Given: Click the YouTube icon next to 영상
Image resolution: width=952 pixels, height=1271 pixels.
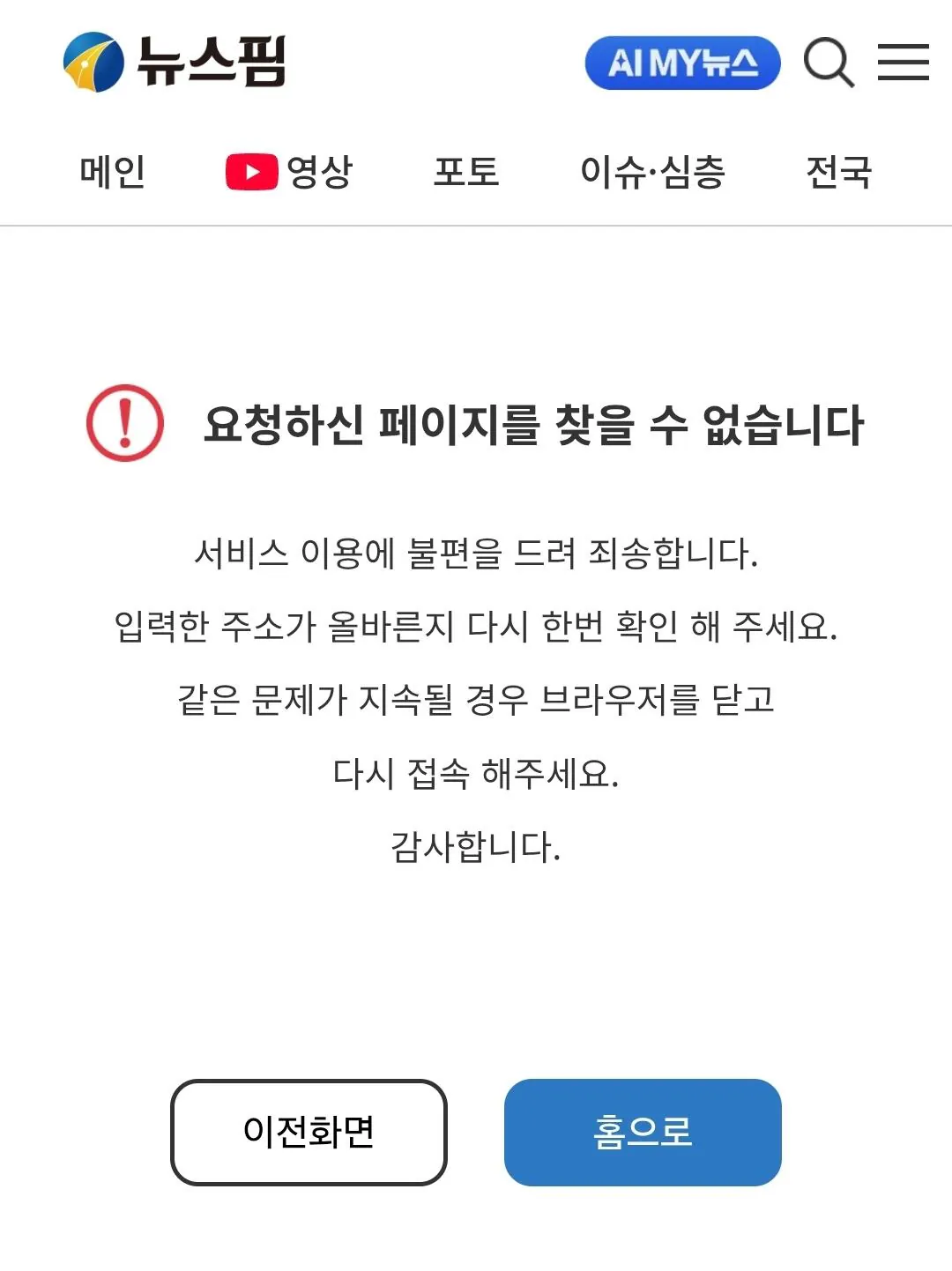Looking at the screenshot, I should (251, 171).
